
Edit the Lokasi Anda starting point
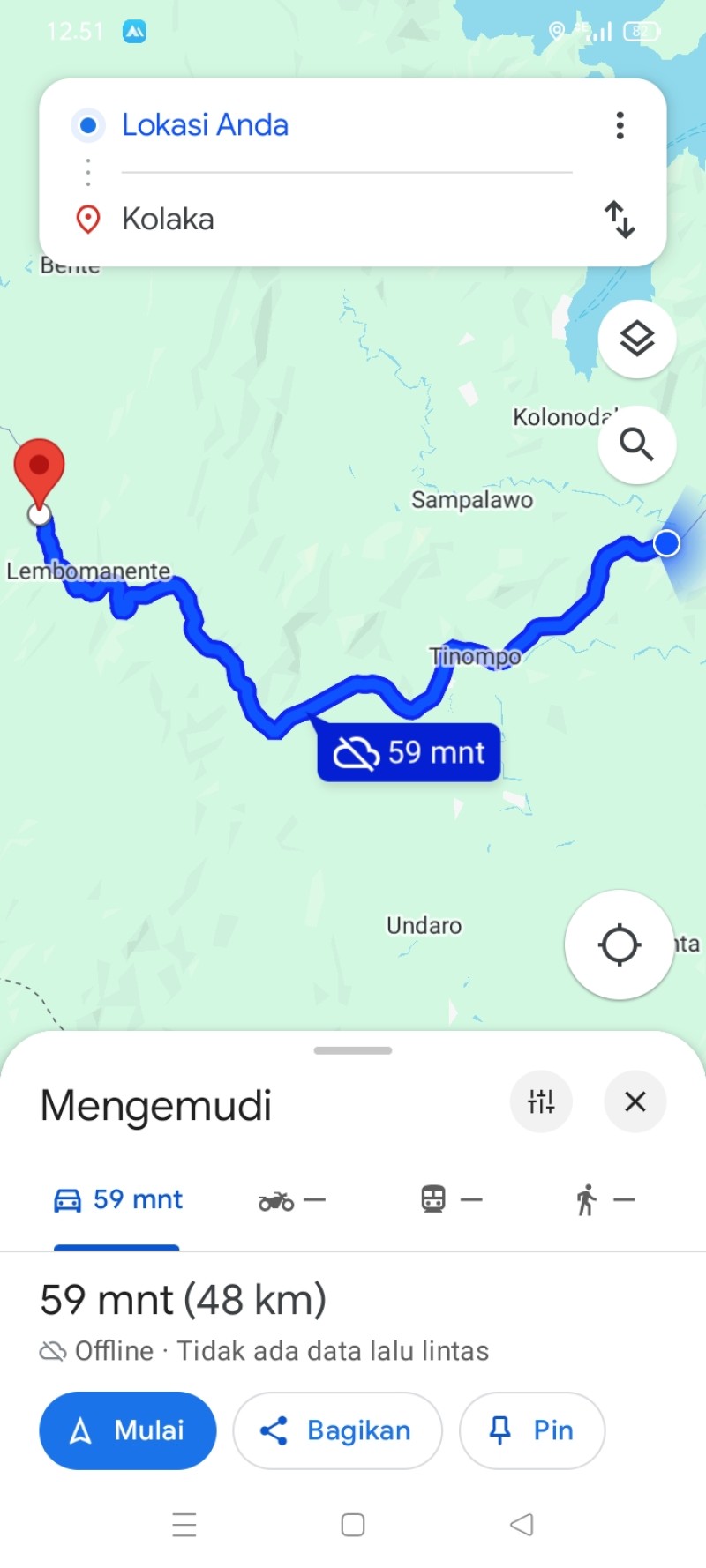[x=346, y=125]
